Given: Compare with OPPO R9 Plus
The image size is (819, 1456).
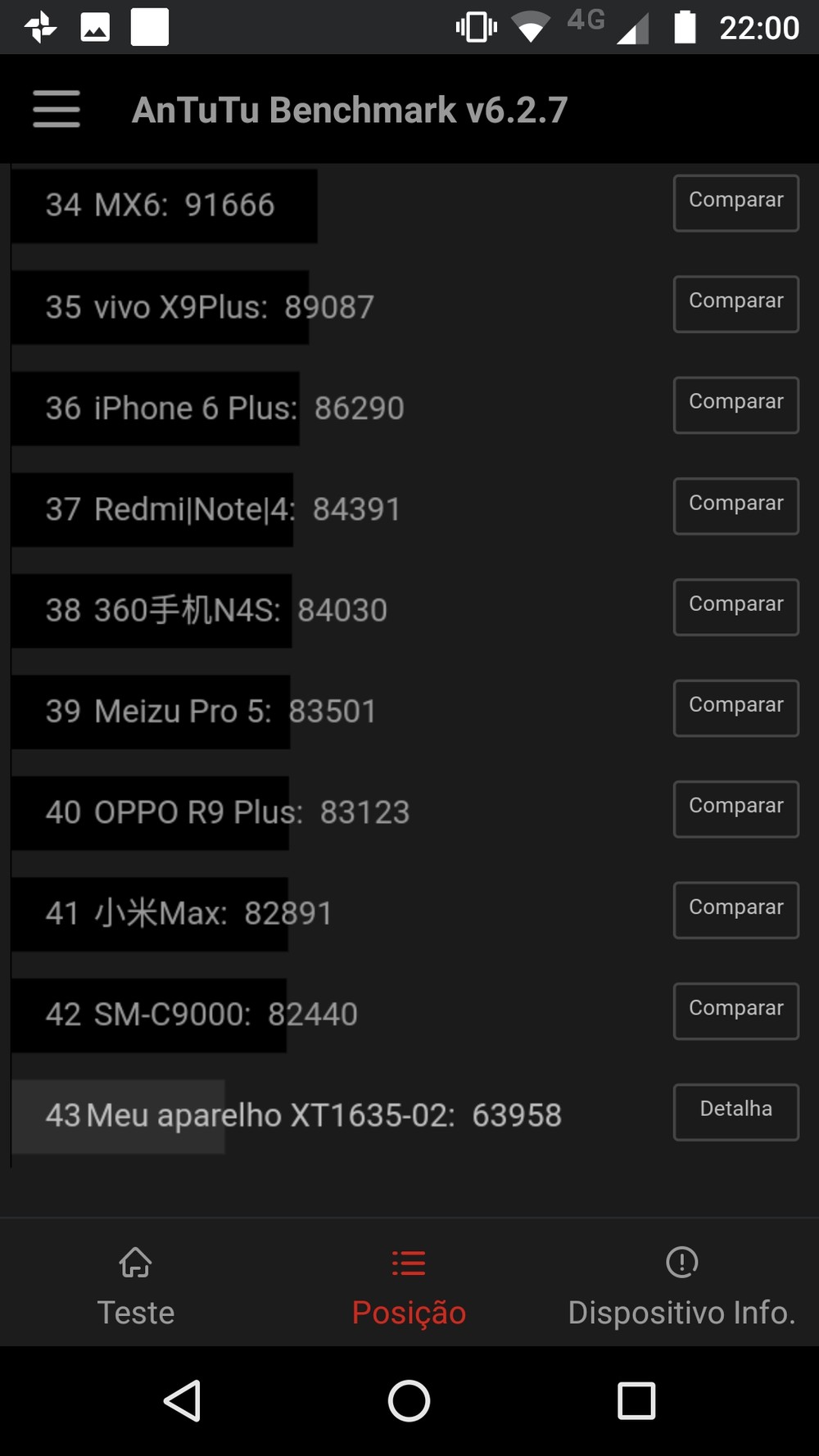Looking at the screenshot, I should pos(735,809).
